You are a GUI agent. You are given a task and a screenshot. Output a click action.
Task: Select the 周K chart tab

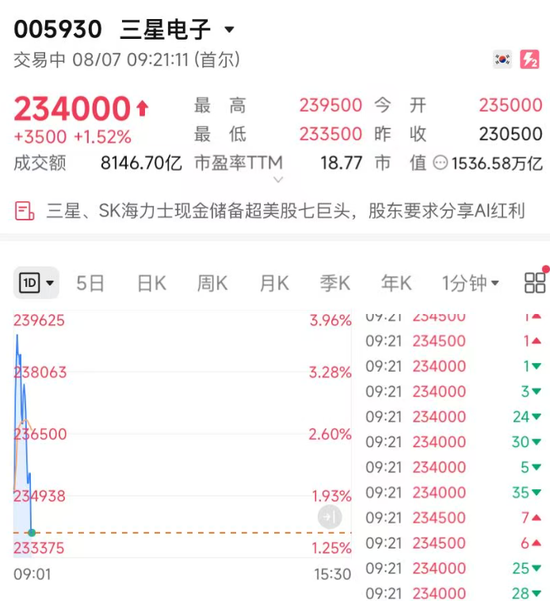[212, 283]
